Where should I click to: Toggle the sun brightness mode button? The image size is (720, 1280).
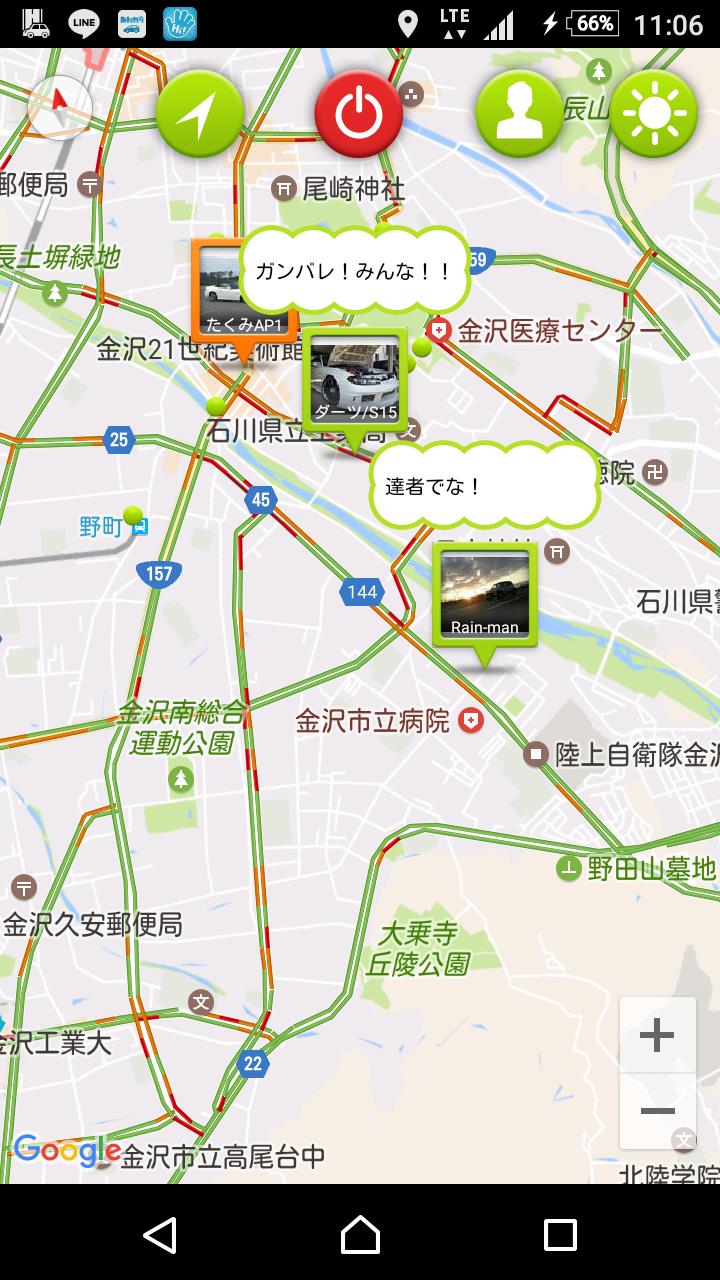click(x=654, y=114)
